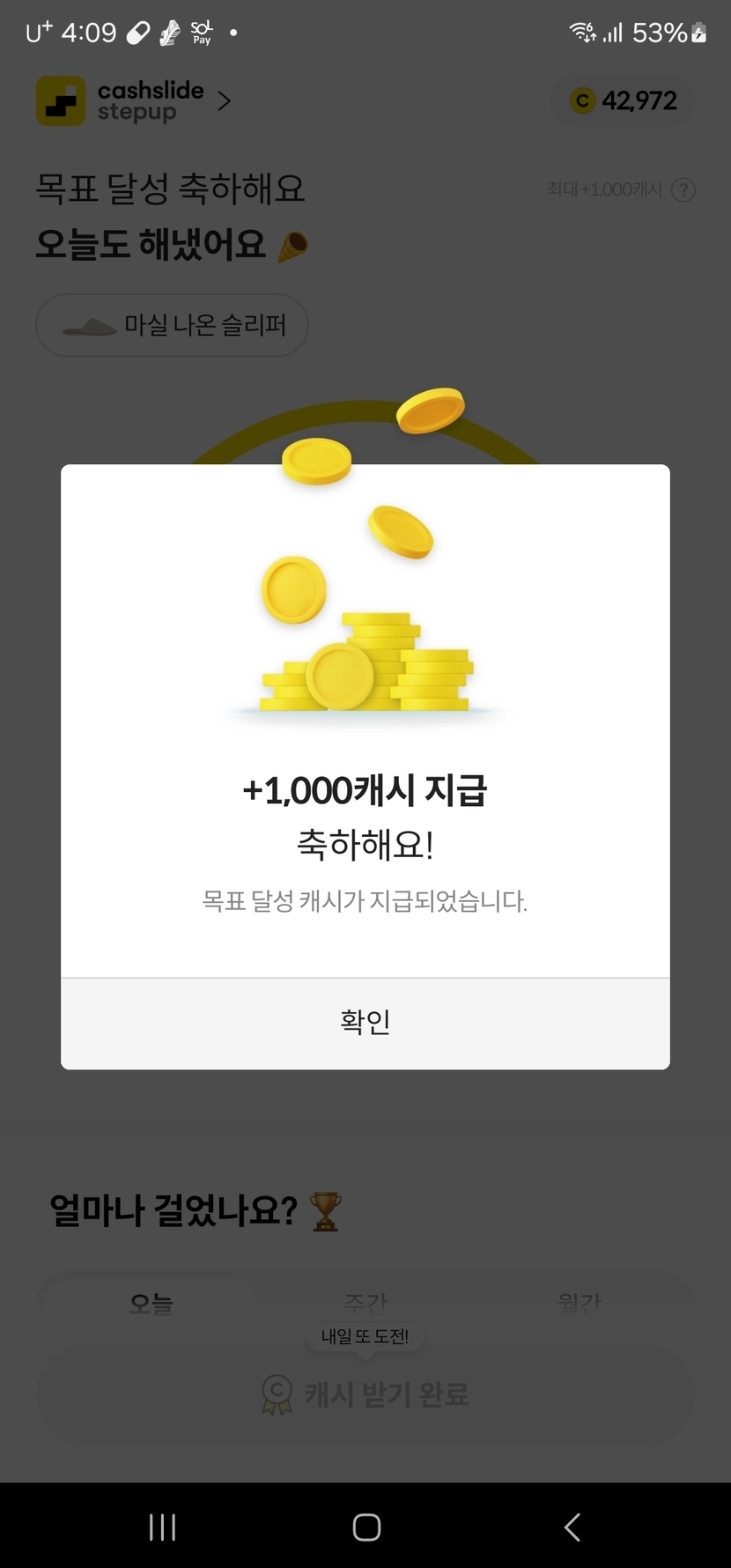The image size is (731, 1568).
Task: Switch to the 주간 tab
Action: pyautogui.click(x=365, y=1301)
